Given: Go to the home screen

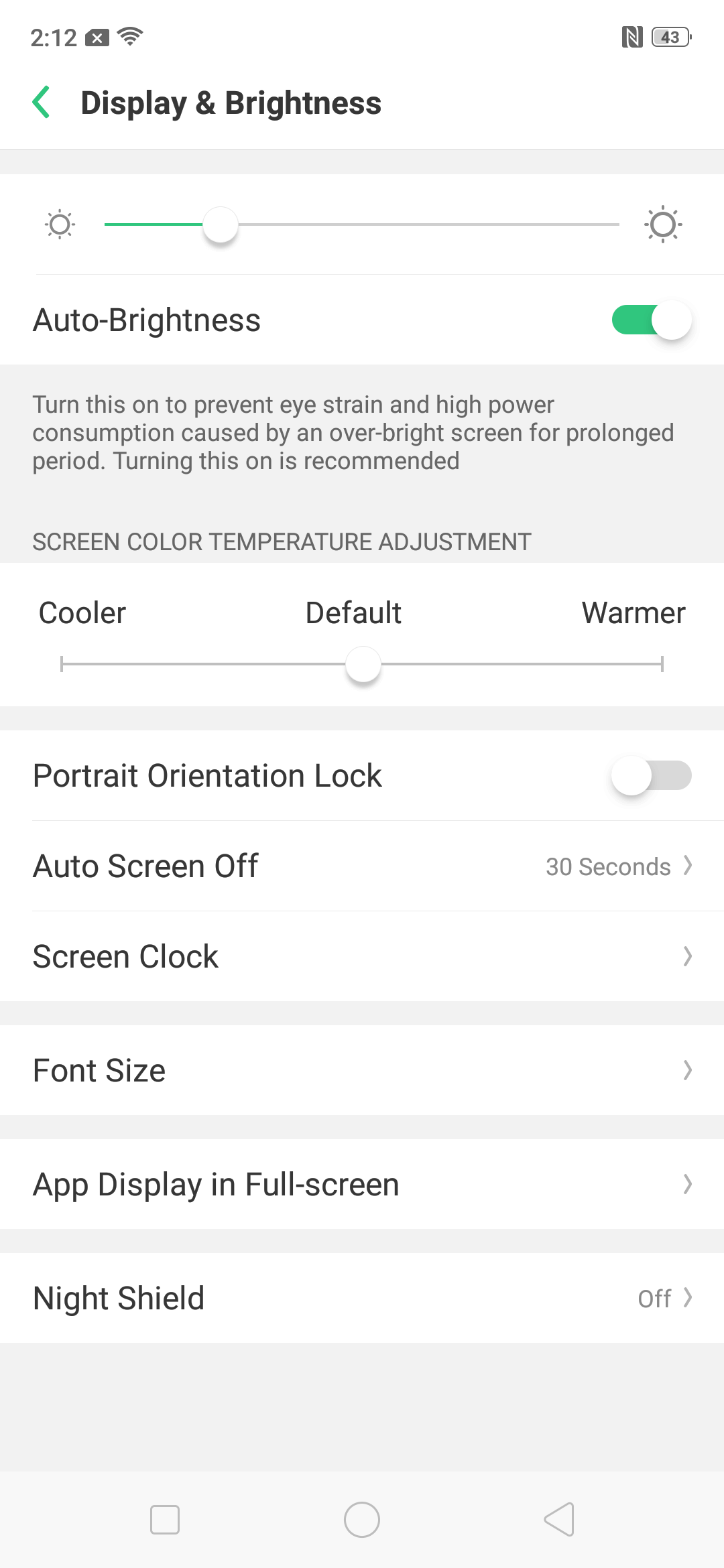Looking at the screenshot, I should click(362, 1519).
